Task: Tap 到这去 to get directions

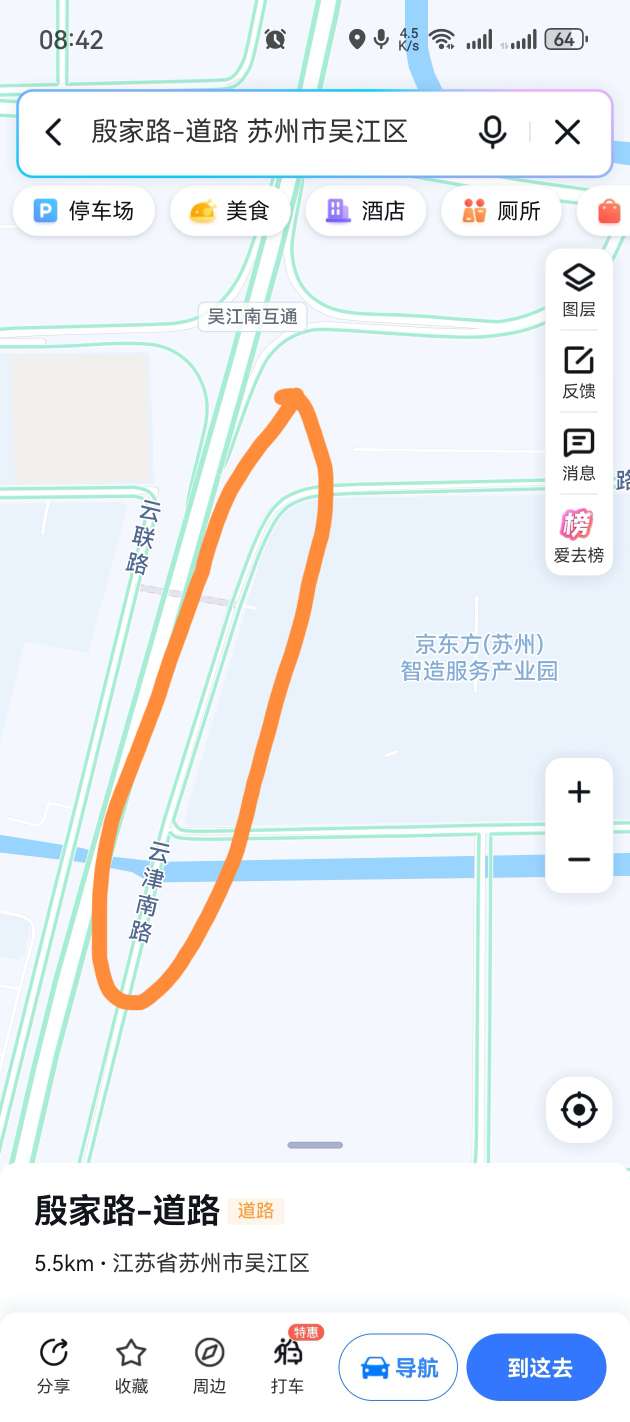Action: [537, 1367]
